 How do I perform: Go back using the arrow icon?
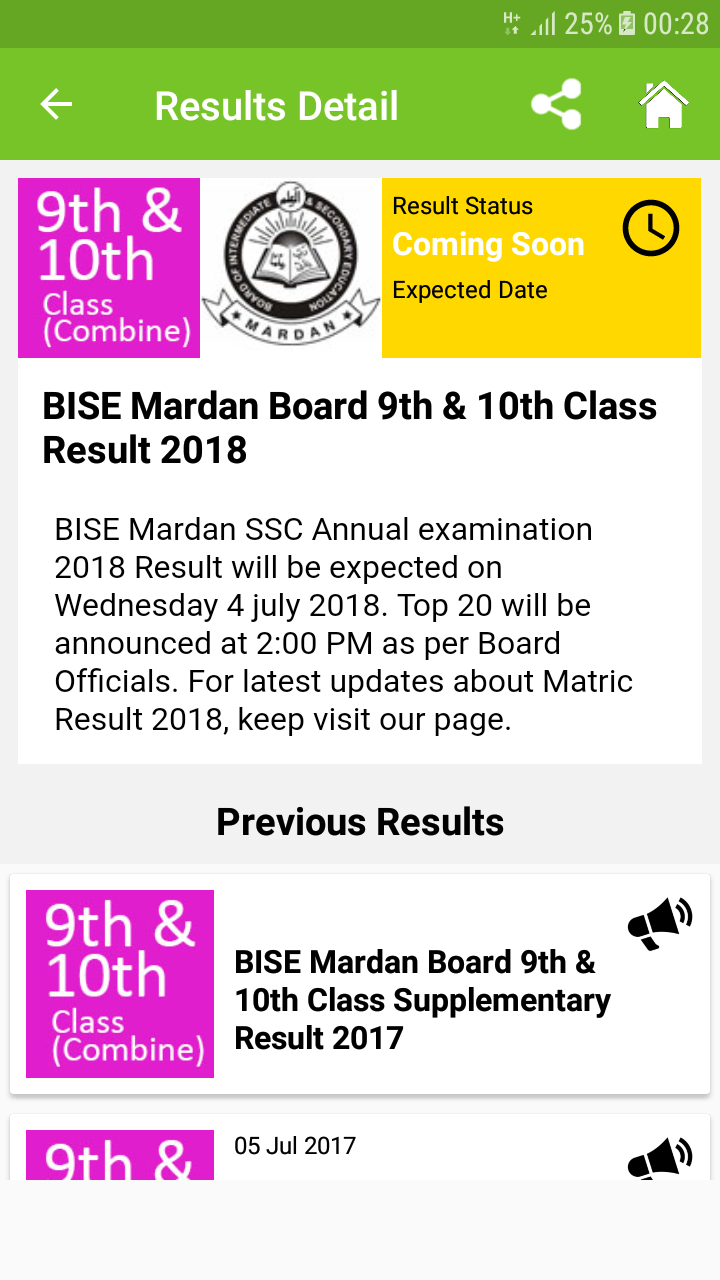[56, 104]
